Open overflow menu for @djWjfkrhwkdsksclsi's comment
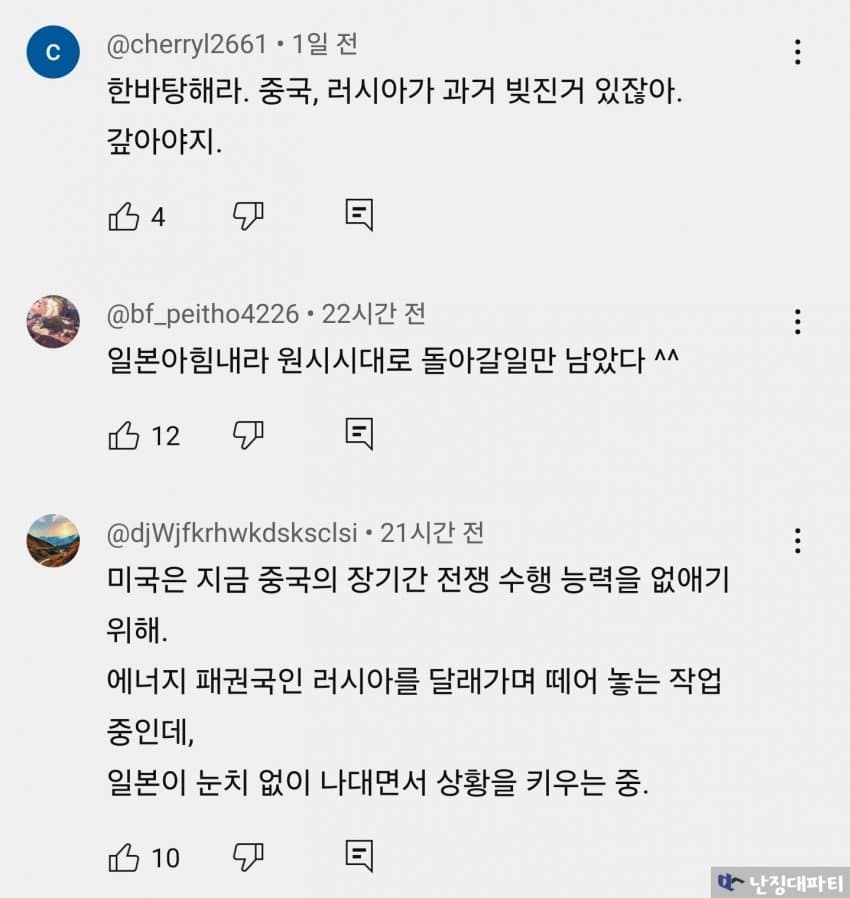The width and height of the screenshot is (850, 898). click(797, 541)
